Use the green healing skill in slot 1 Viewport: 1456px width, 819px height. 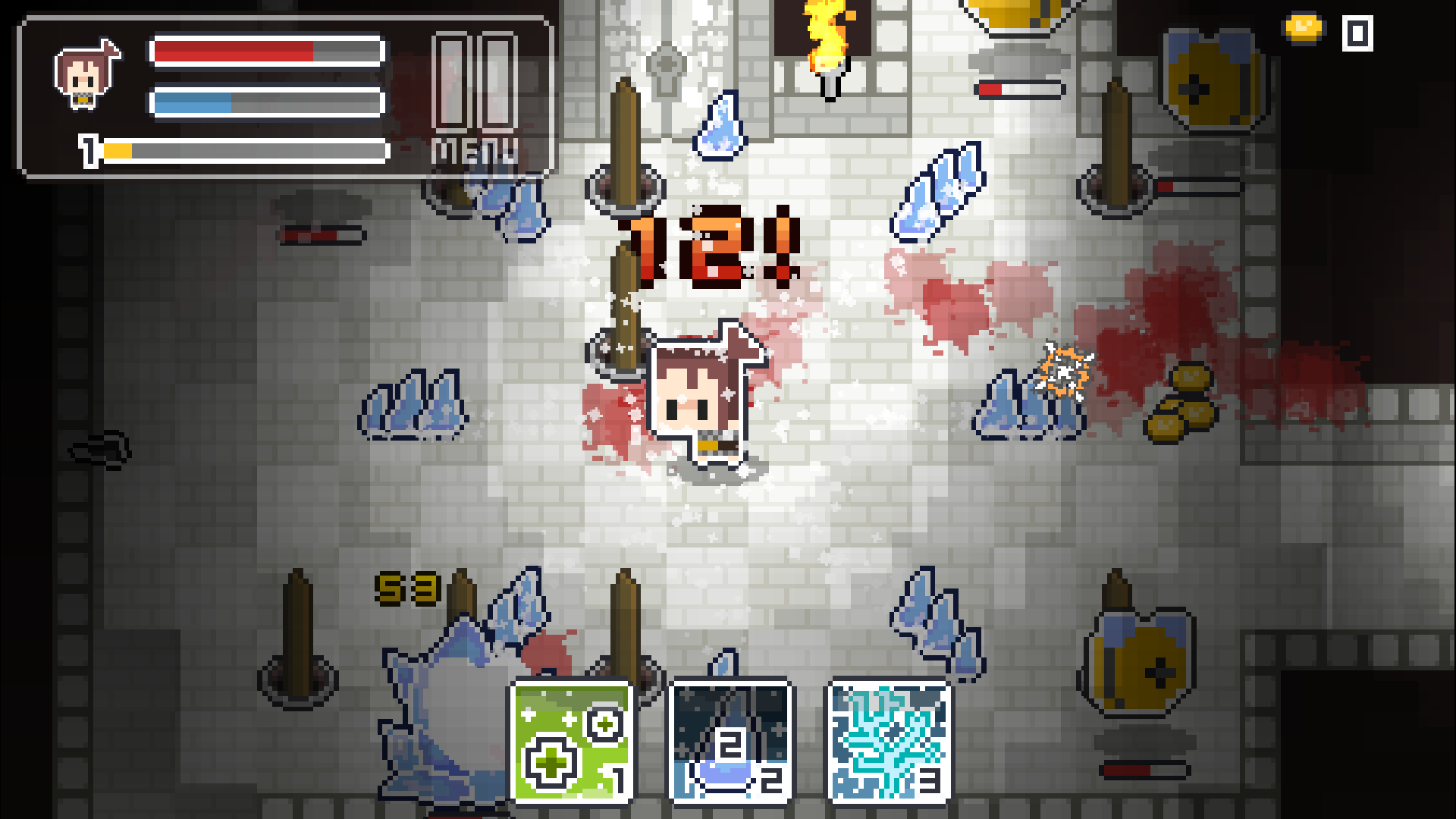[x=573, y=741]
